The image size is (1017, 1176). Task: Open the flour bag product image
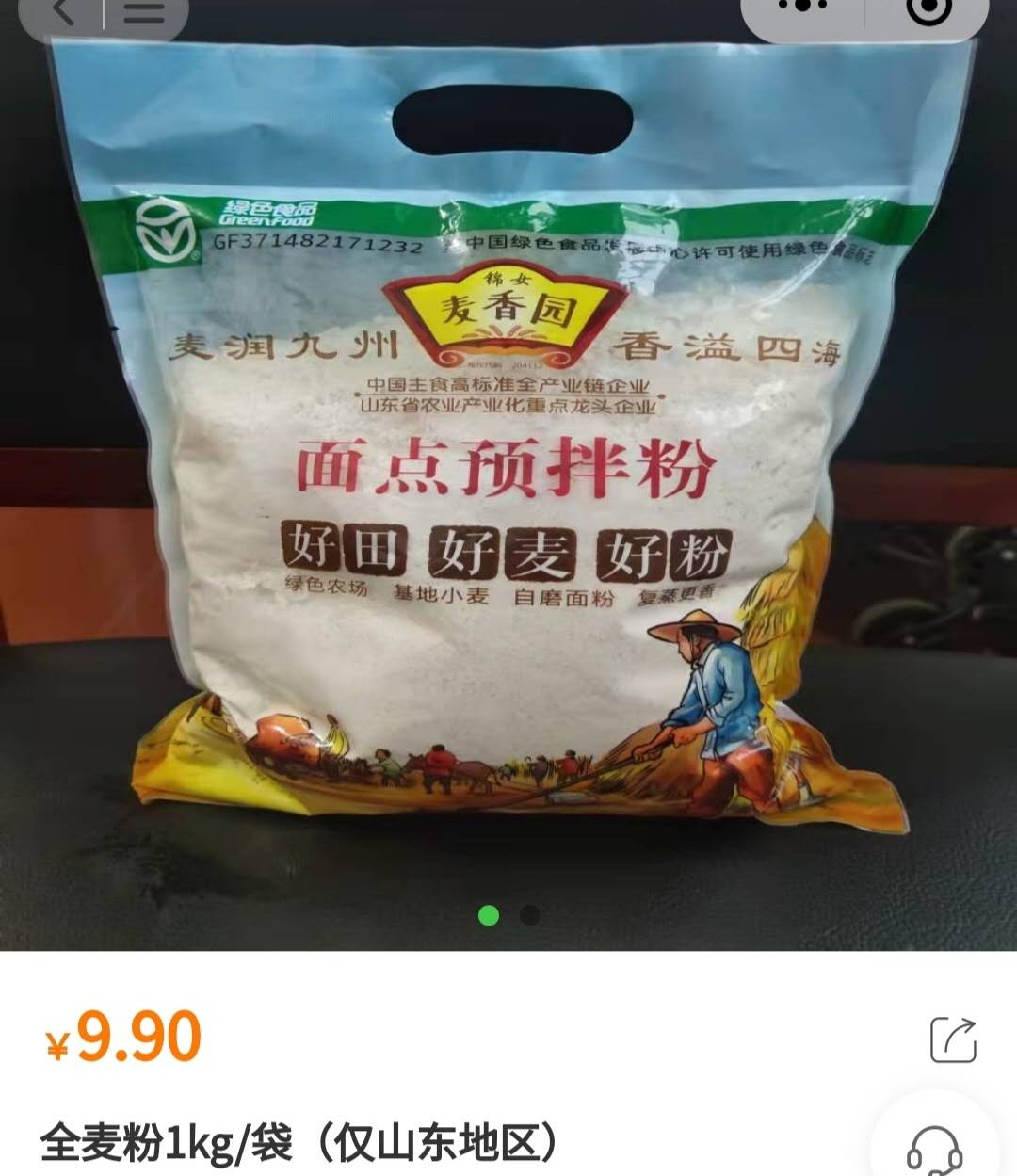(508, 471)
